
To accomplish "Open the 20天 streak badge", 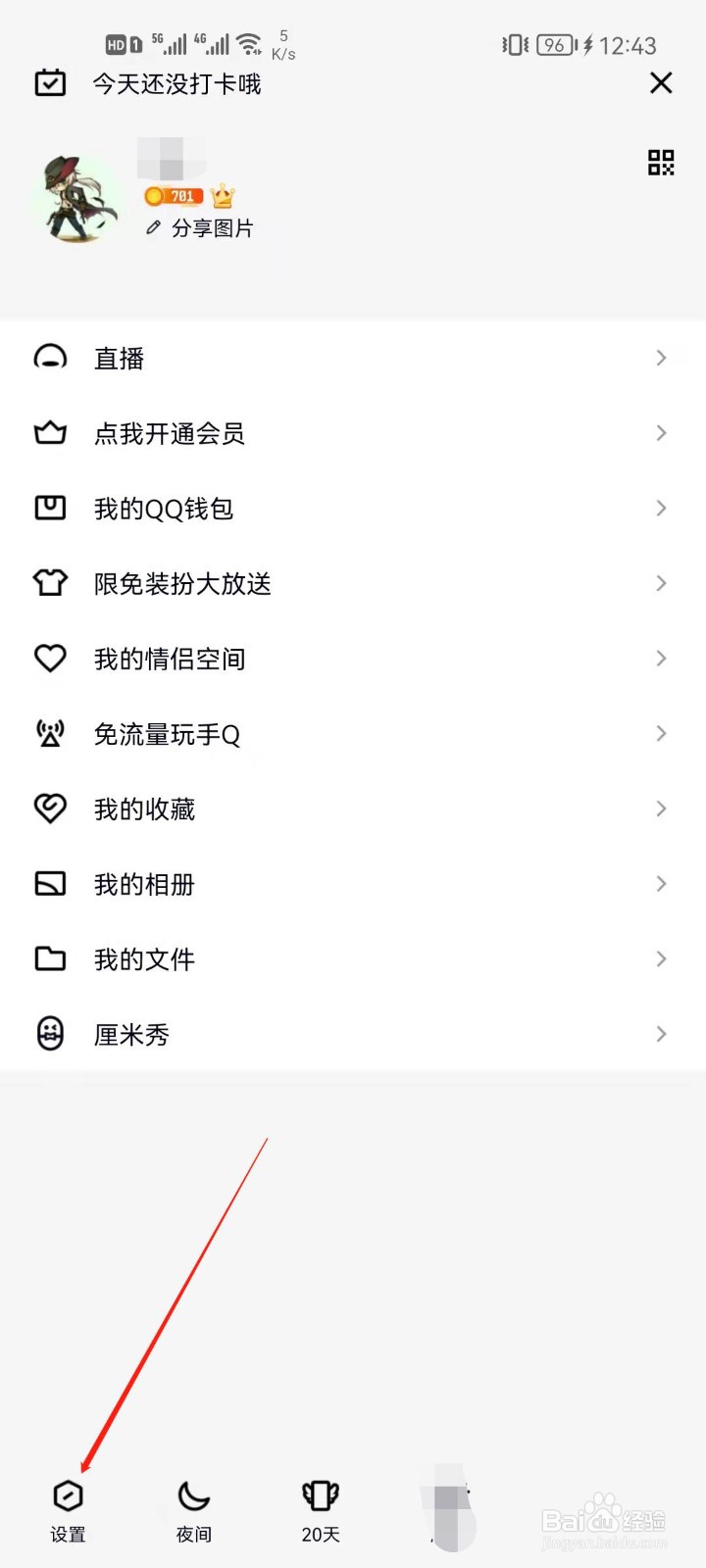I will click(321, 1510).
